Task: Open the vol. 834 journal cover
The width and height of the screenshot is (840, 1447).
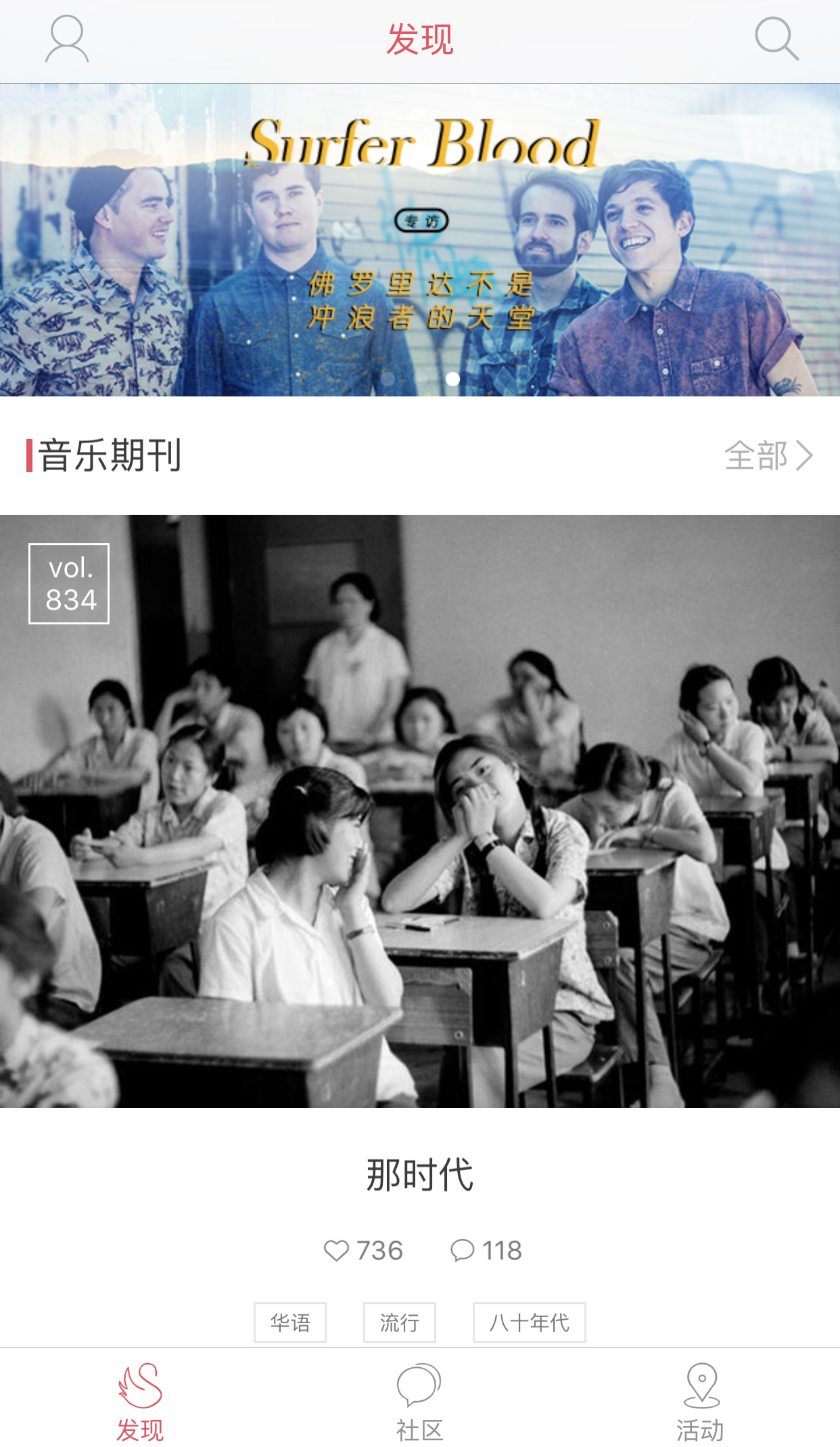Action: pyautogui.click(x=420, y=811)
